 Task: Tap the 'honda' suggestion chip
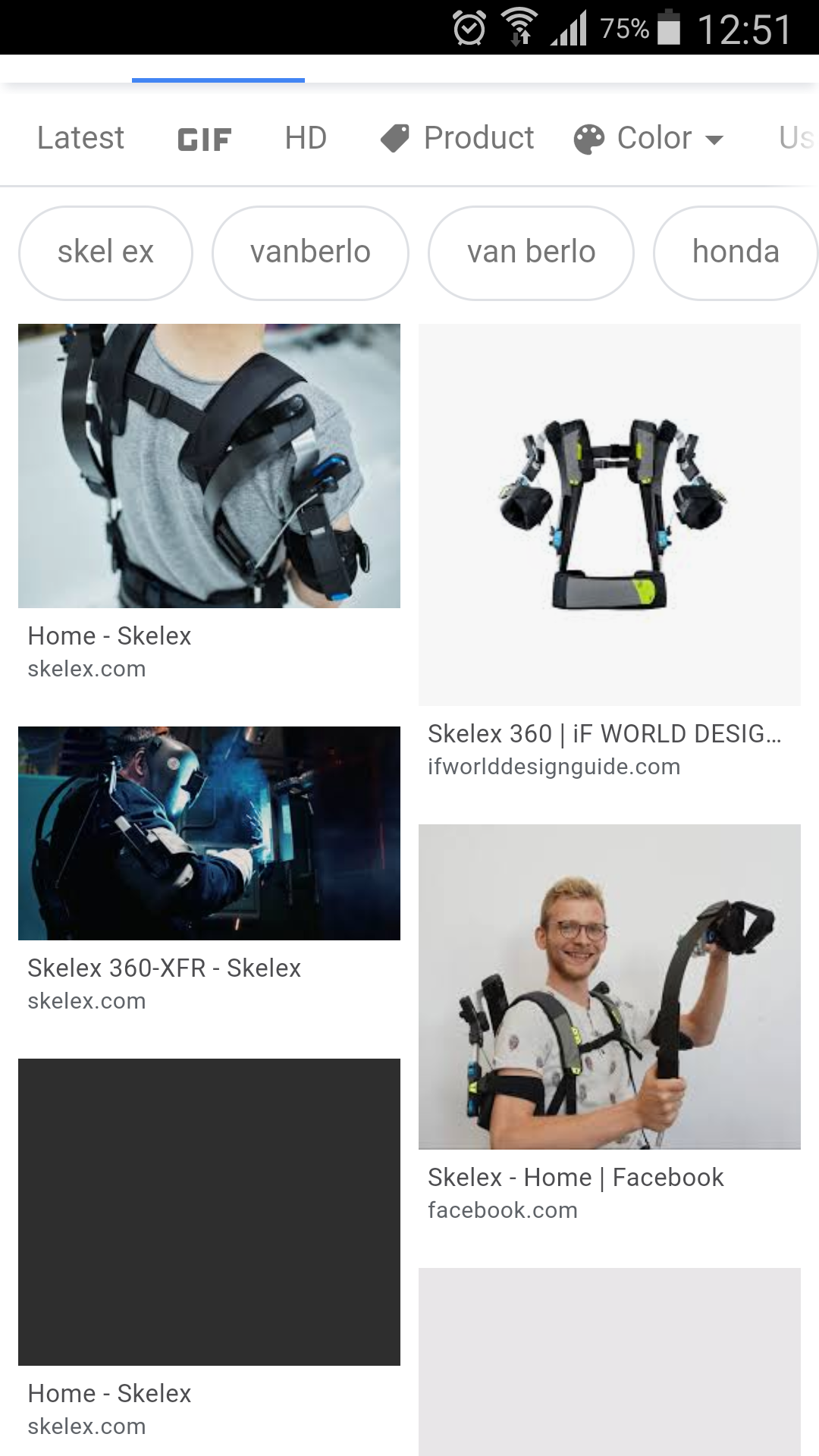pyautogui.click(x=734, y=253)
